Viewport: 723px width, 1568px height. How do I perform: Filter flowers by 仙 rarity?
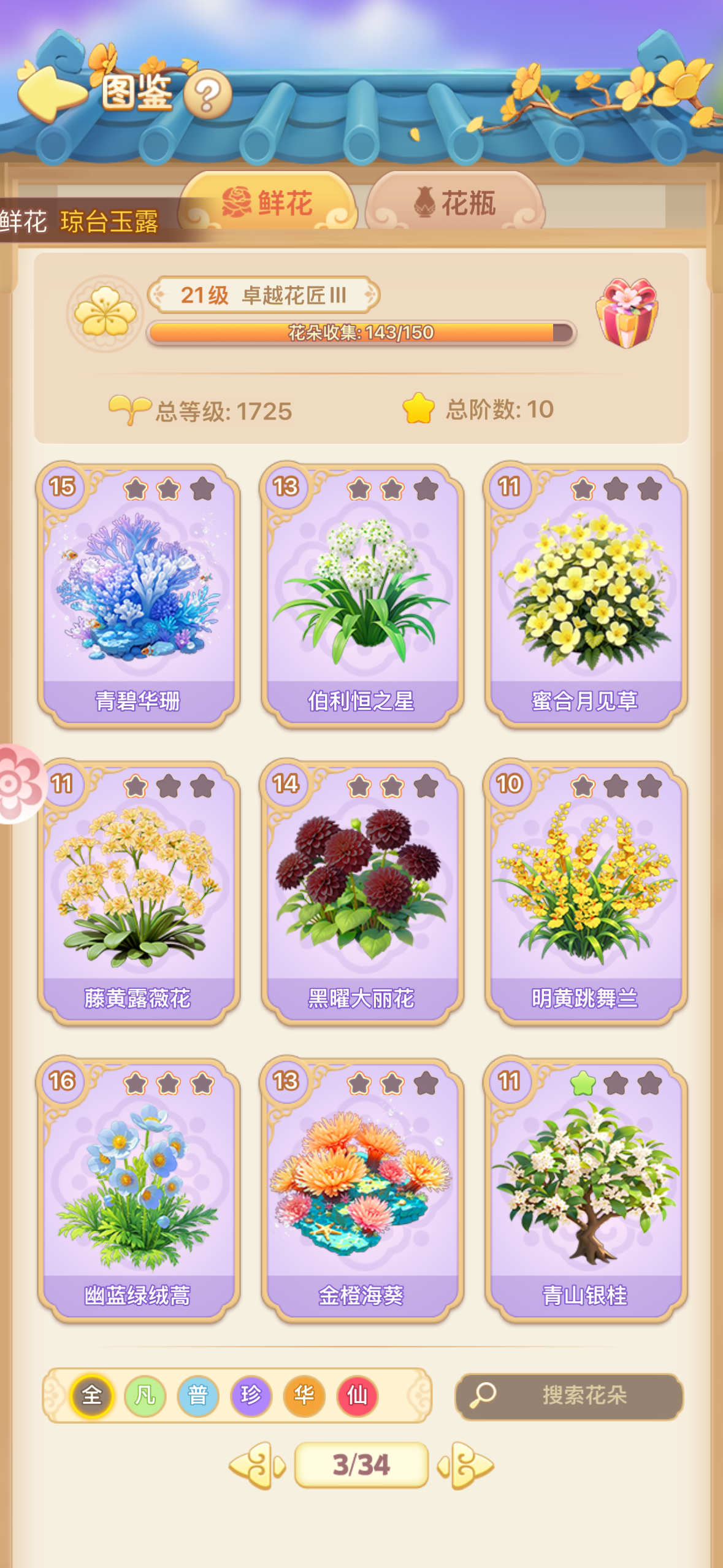pos(357,1396)
